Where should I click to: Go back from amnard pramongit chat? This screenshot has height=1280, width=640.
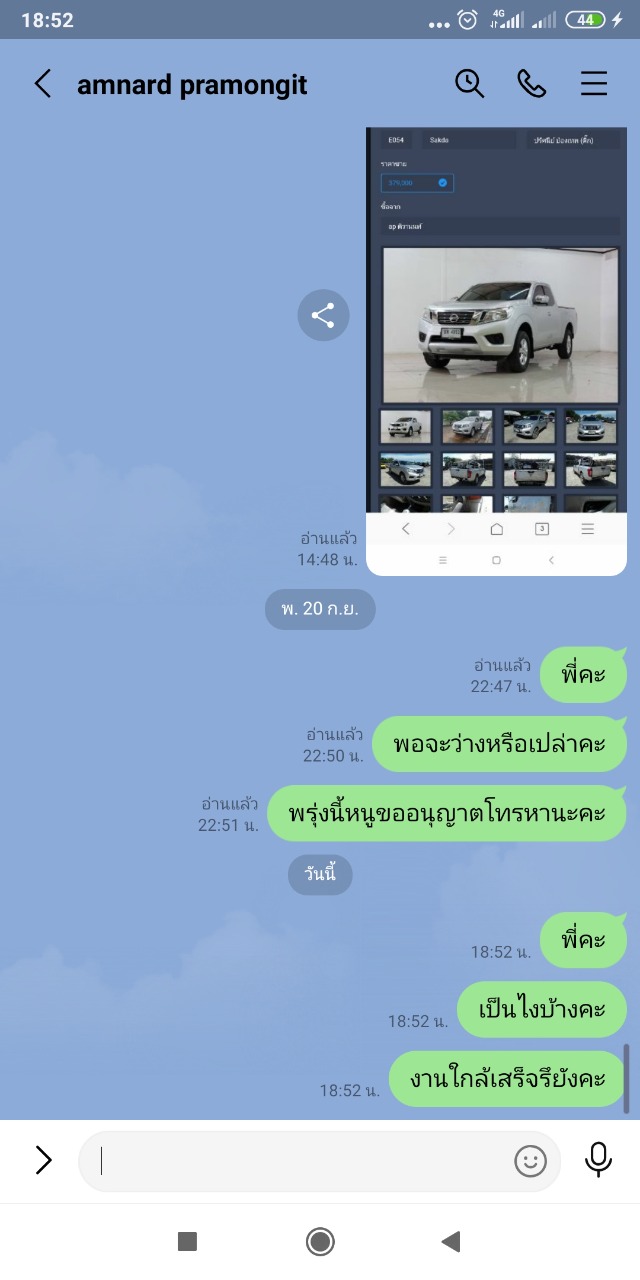pos(42,84)
